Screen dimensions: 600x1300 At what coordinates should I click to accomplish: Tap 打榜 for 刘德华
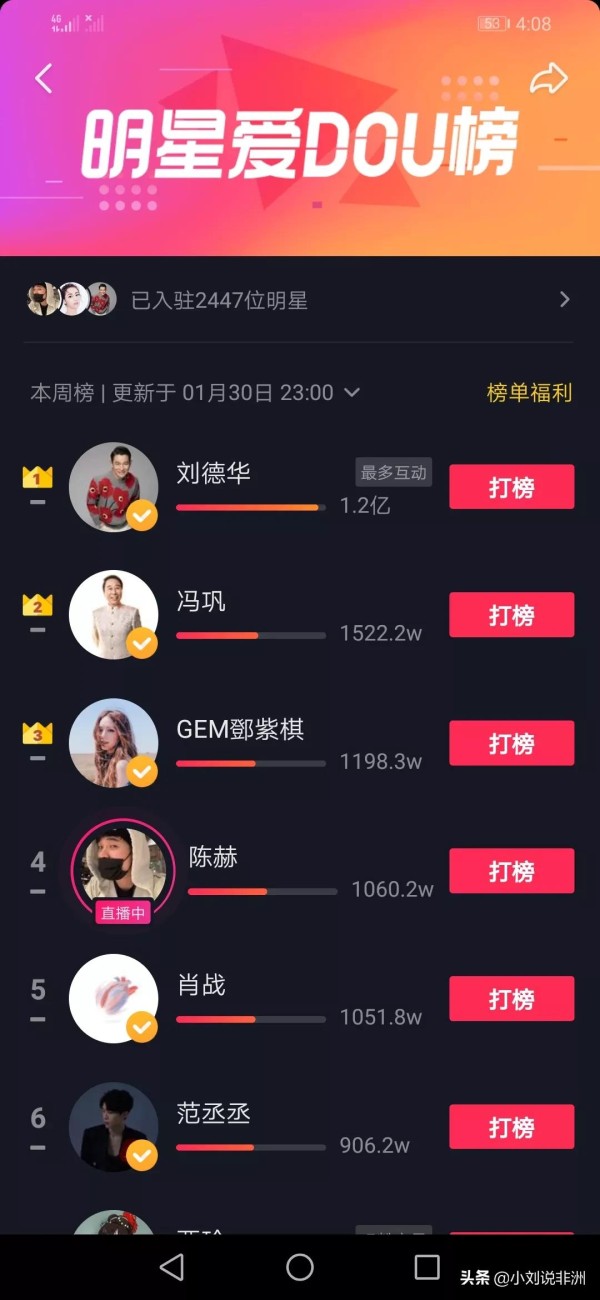point(511,487)
